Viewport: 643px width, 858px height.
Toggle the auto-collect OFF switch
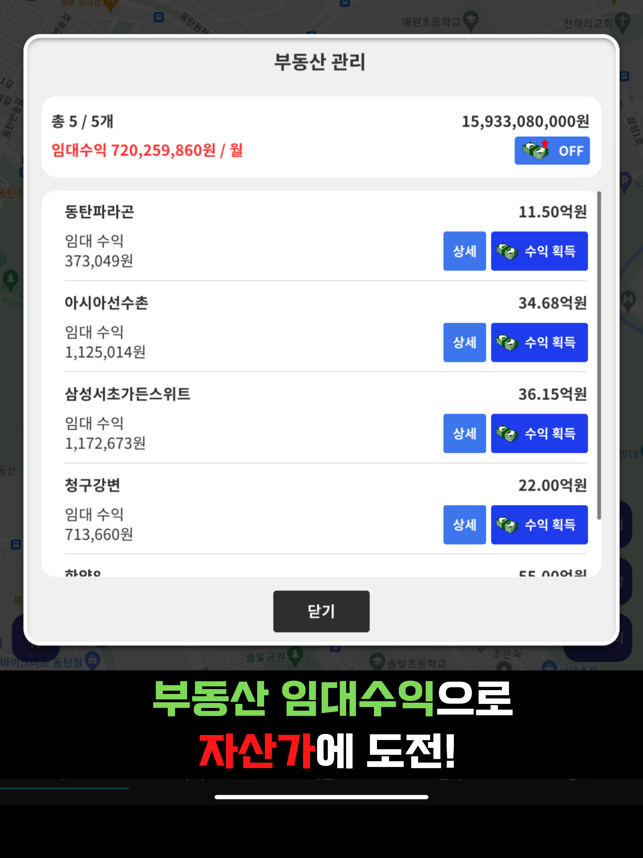[552, 151]
